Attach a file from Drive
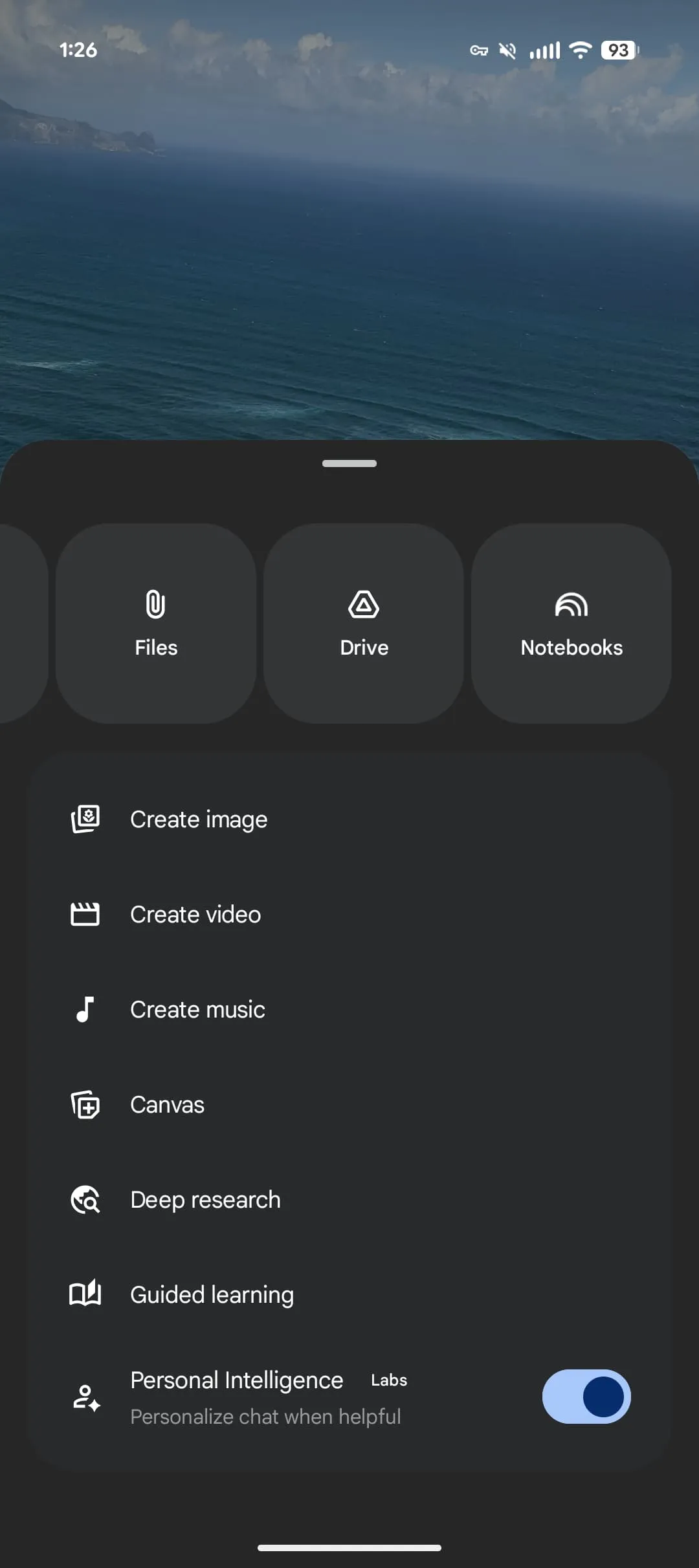 (364, 623)
